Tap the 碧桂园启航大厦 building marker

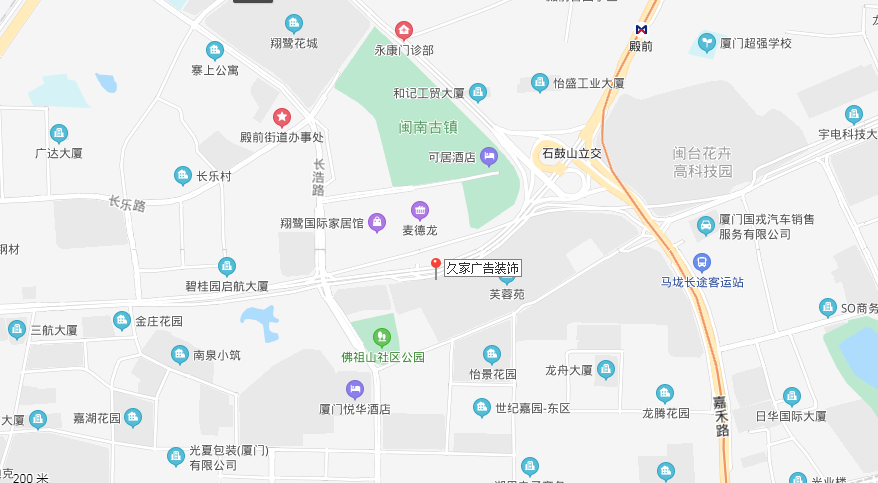coord(227,266)
